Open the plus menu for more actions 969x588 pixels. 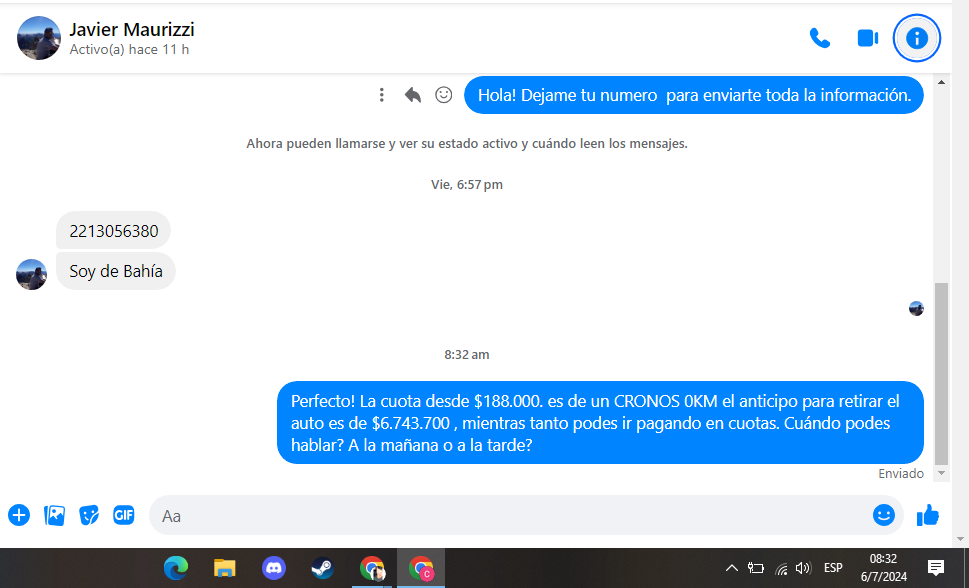pyautogui.click(x=19, y=515)
